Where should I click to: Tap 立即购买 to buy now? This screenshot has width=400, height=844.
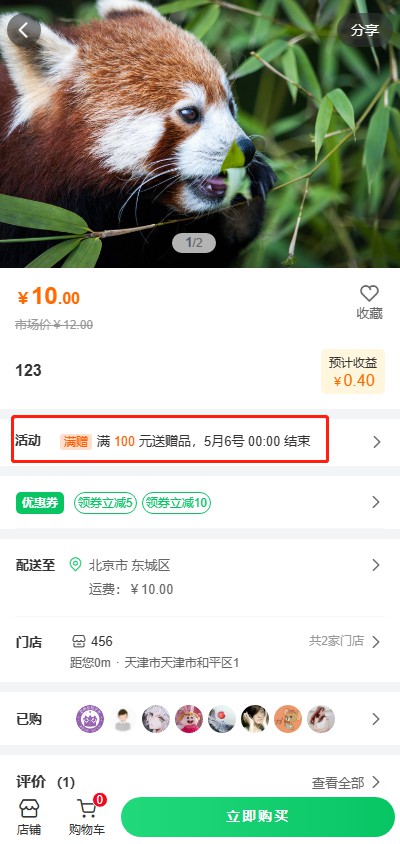pos(257,816)
